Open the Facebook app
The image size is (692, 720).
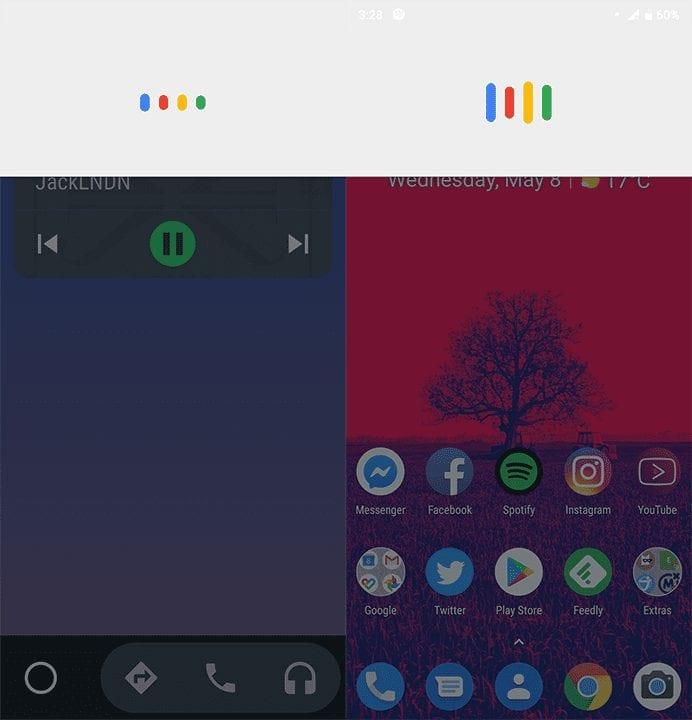coord(449,472)
